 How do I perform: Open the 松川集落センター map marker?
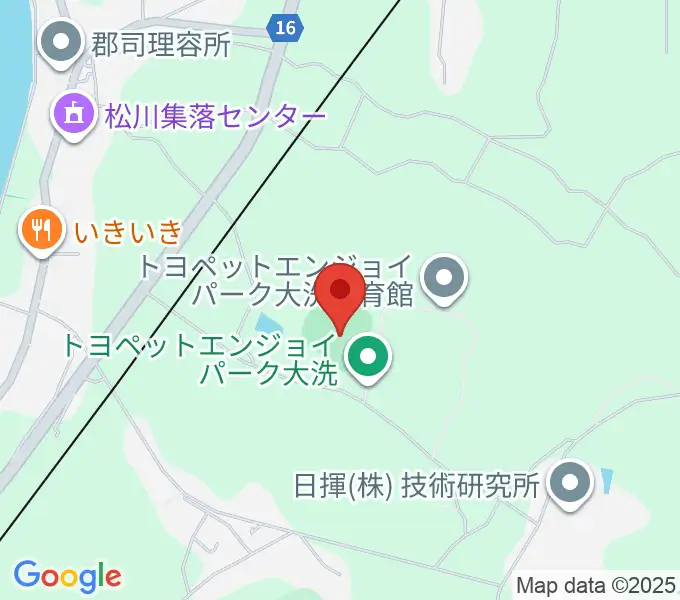pyautogui.click(x=74, y=115)
